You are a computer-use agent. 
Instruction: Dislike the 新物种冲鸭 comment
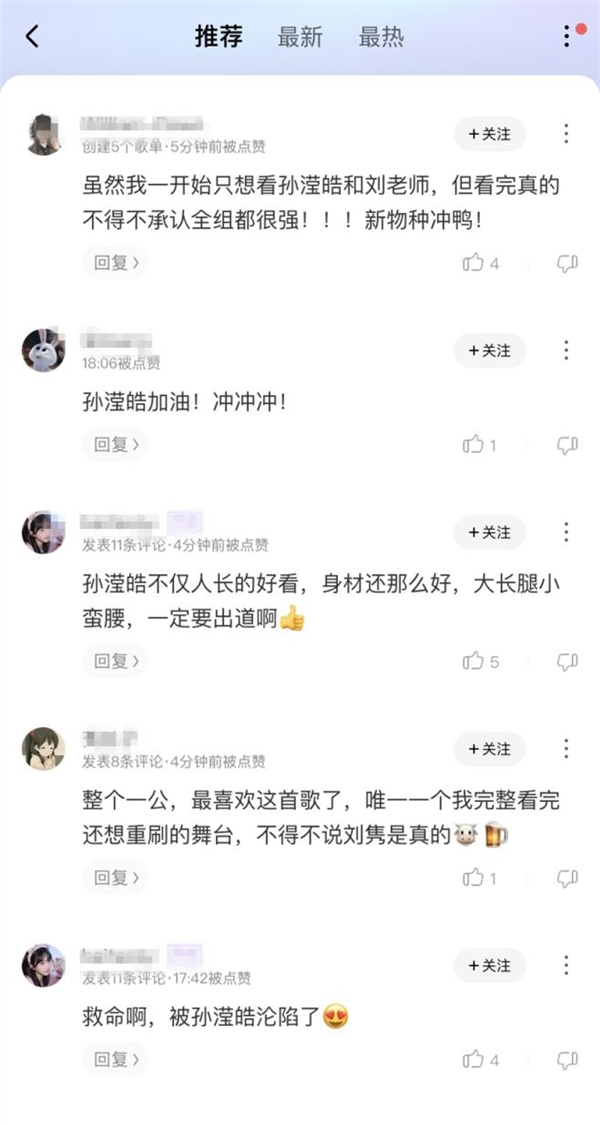567,263
